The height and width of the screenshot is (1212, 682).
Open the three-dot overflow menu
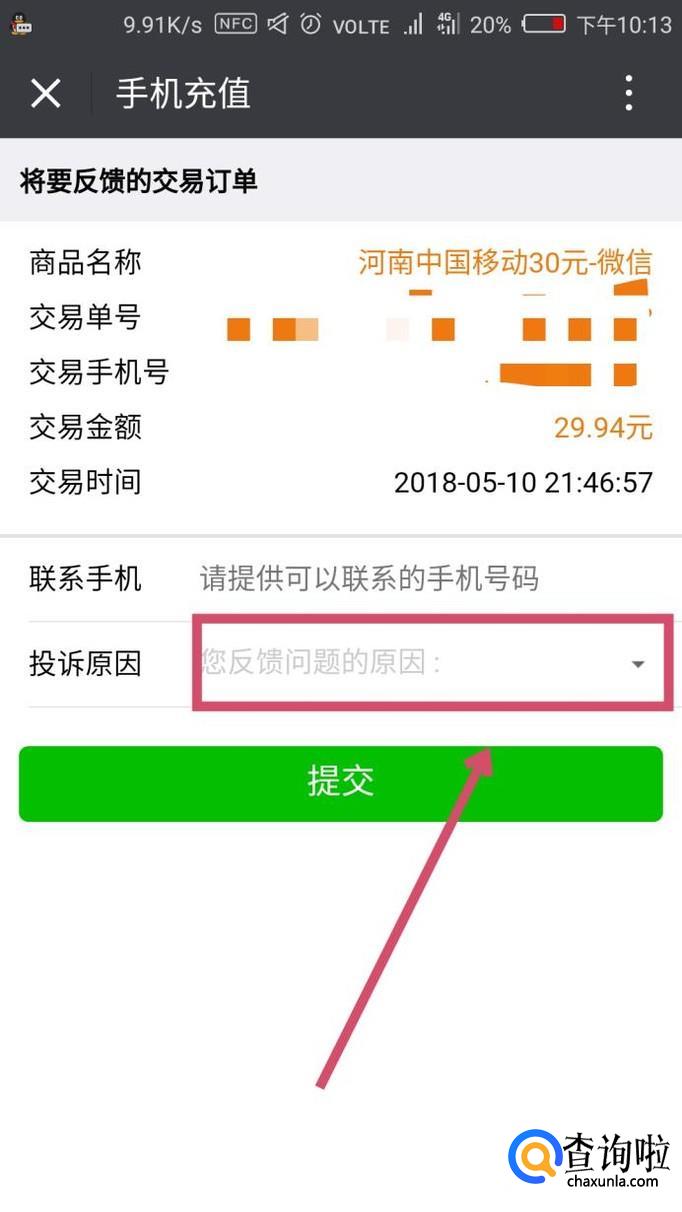click(x=629, y=93)
